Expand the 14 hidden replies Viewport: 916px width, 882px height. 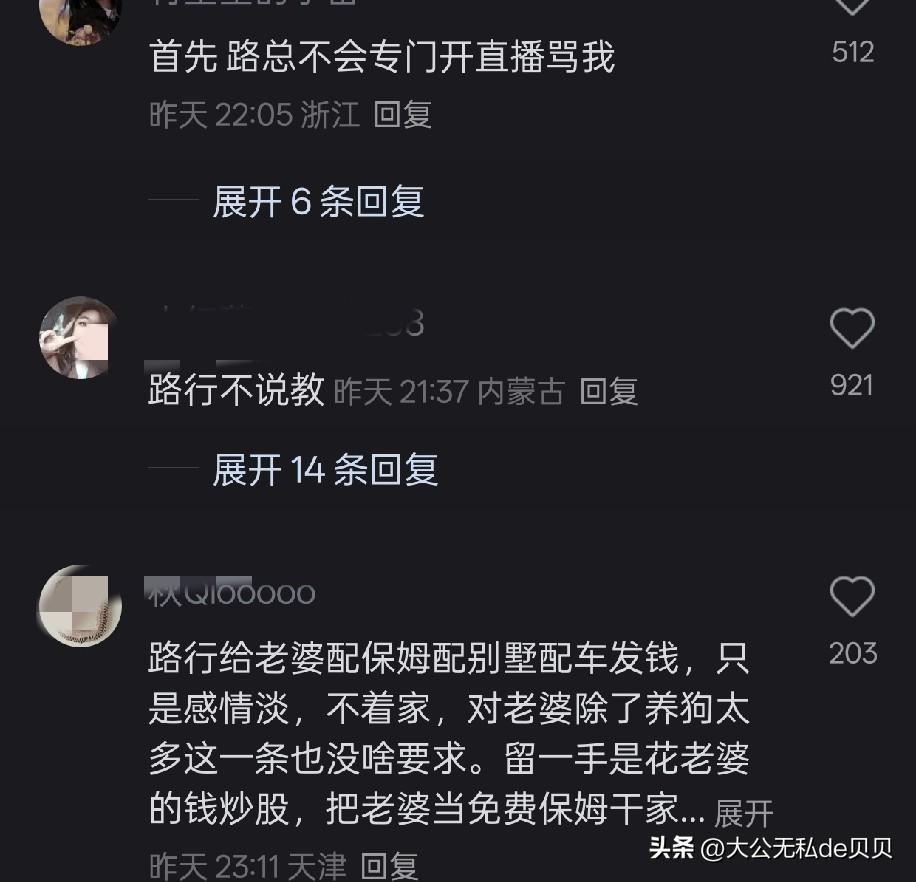[x=325, y=469]
